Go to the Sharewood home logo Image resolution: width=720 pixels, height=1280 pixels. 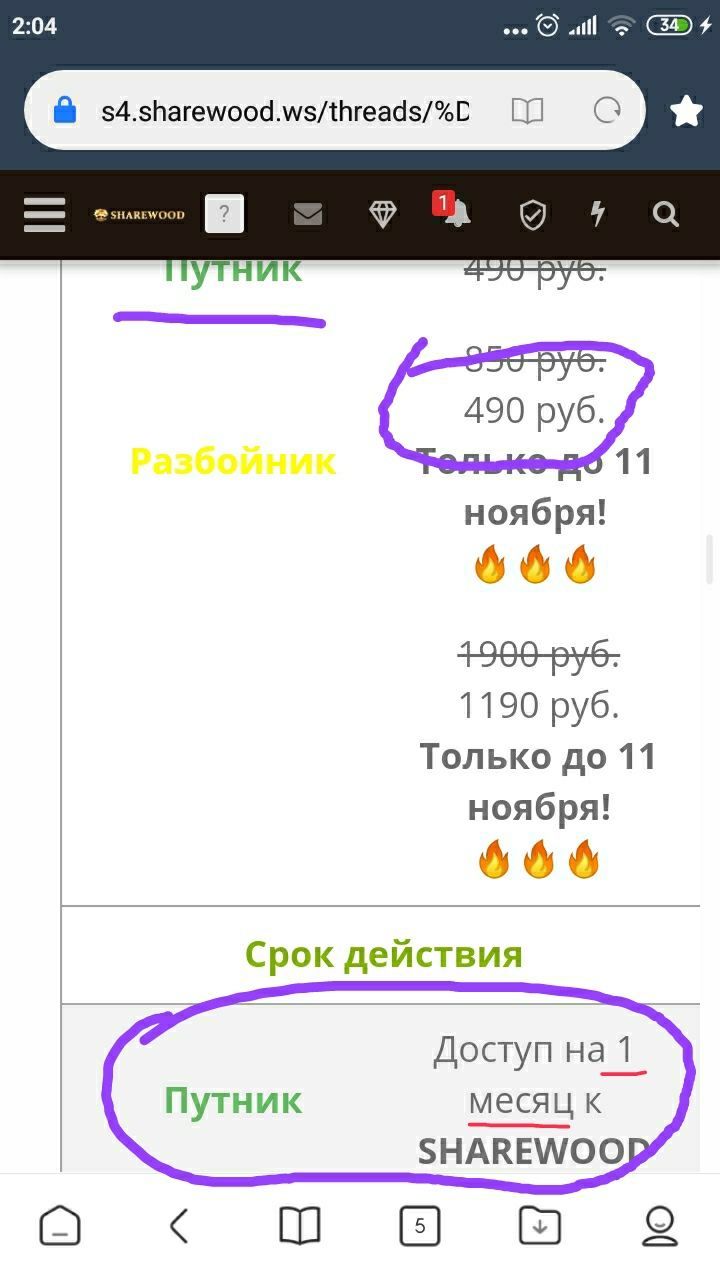point(139,214)
